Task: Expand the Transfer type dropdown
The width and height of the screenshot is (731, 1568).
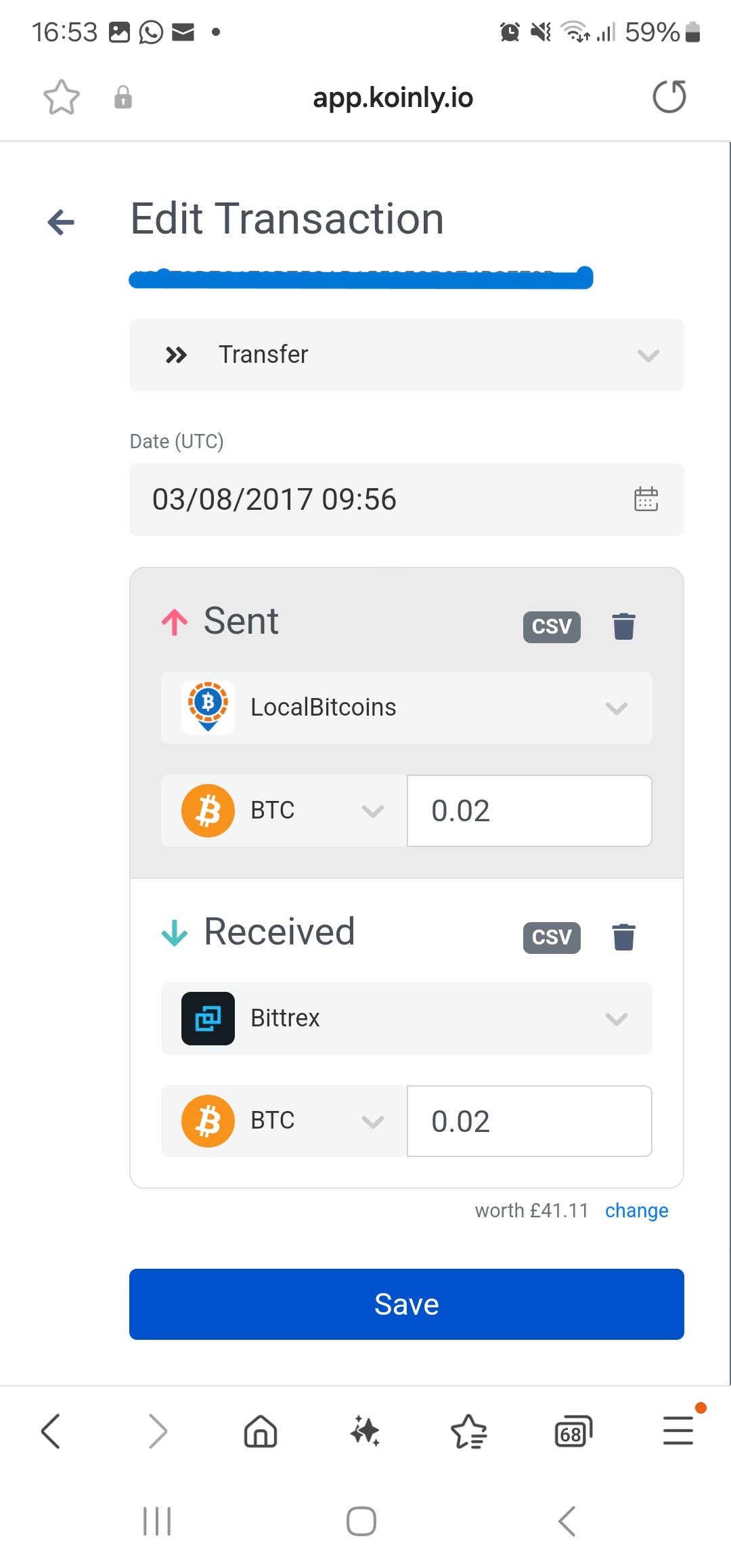Action: 406,355
